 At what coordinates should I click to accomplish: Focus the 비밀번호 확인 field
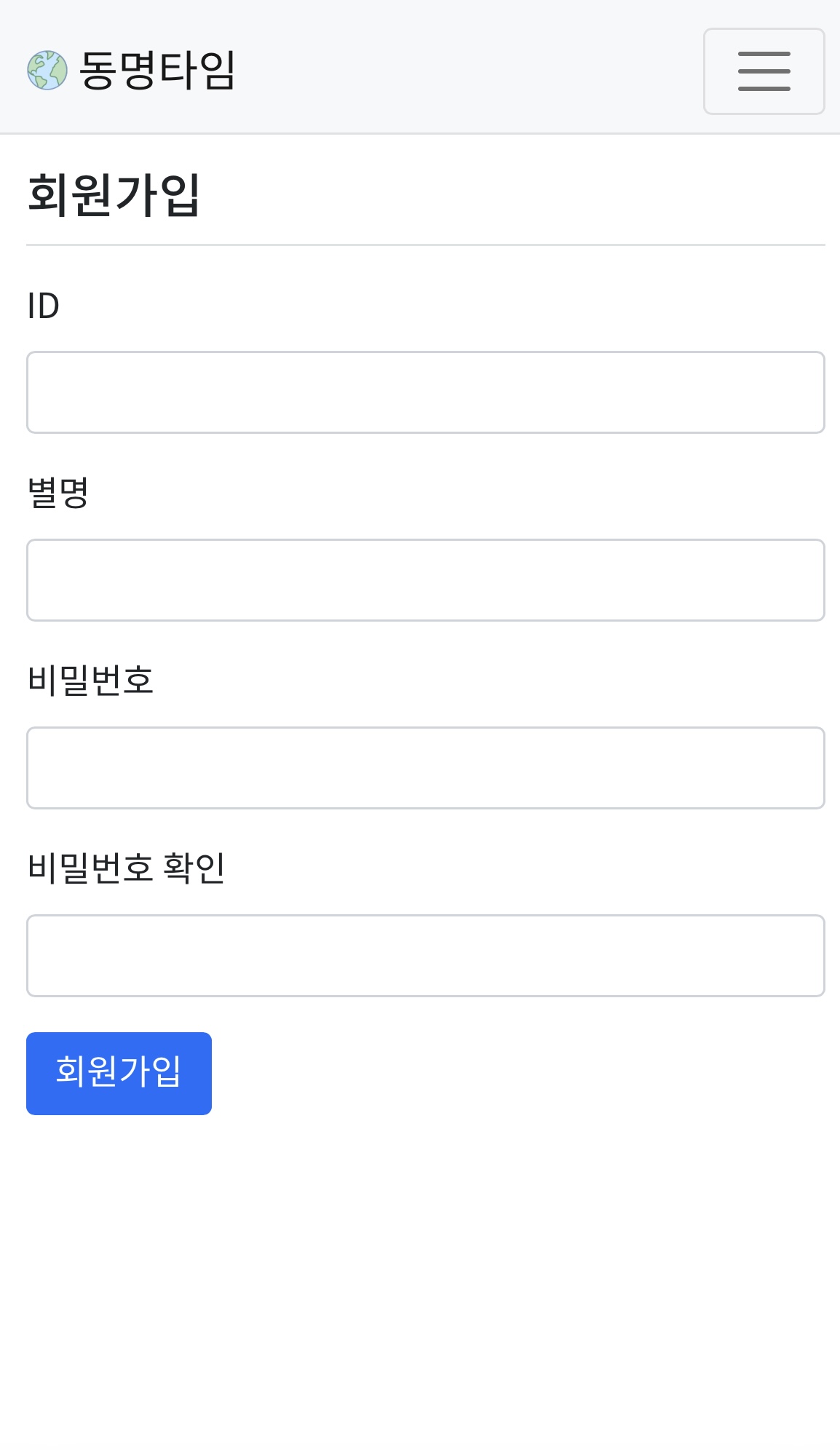click(x=426, y=956)
